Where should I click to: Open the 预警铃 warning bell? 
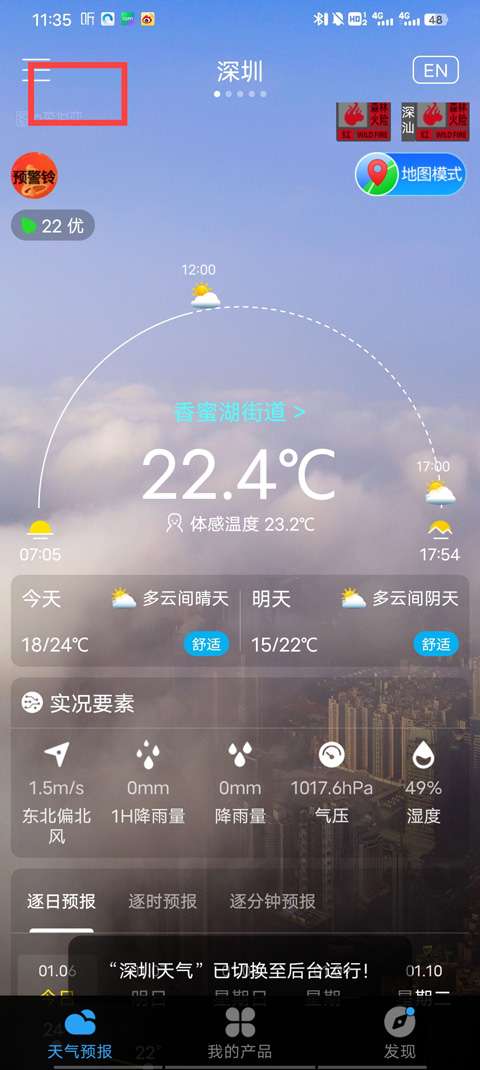tap(34, 176)
